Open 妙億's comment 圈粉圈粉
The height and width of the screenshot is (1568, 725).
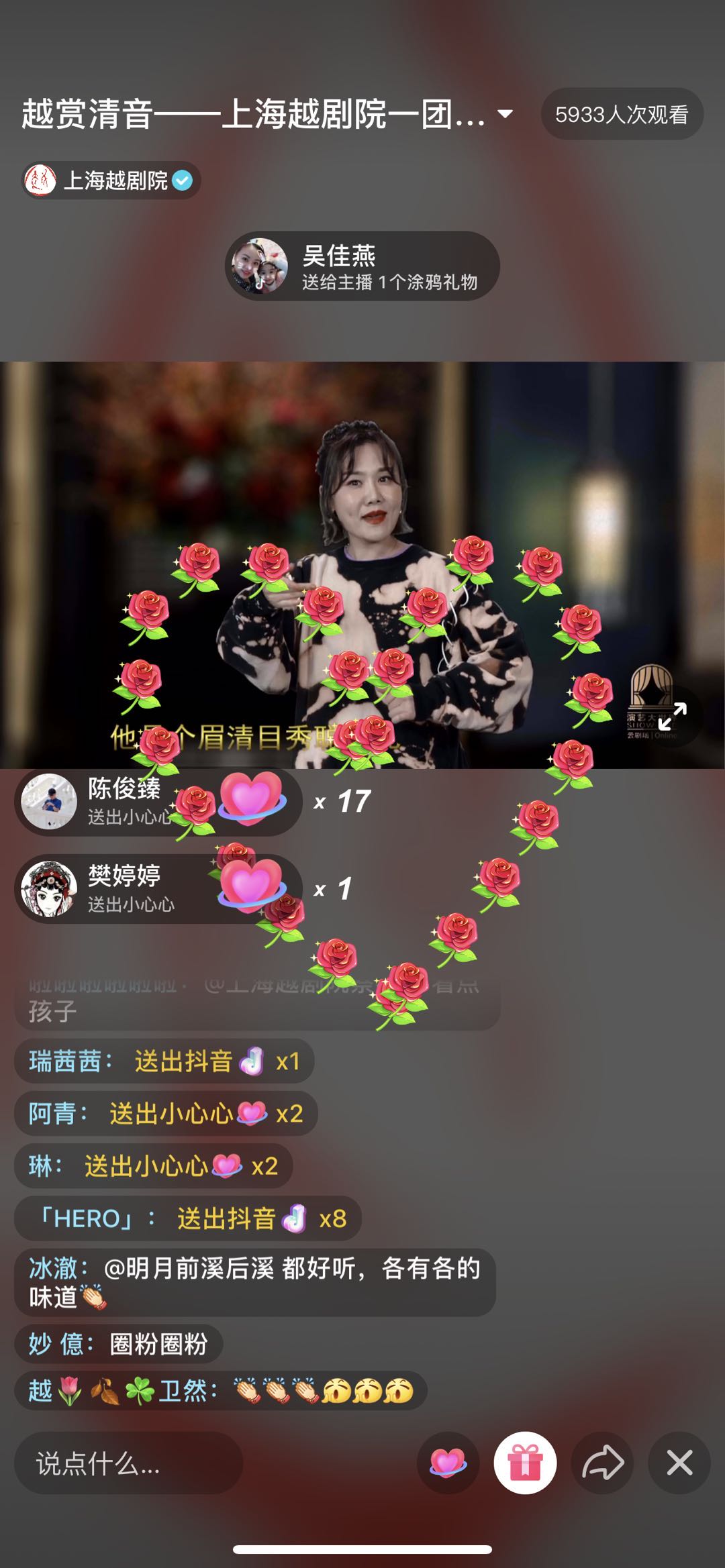[118, 1344]
